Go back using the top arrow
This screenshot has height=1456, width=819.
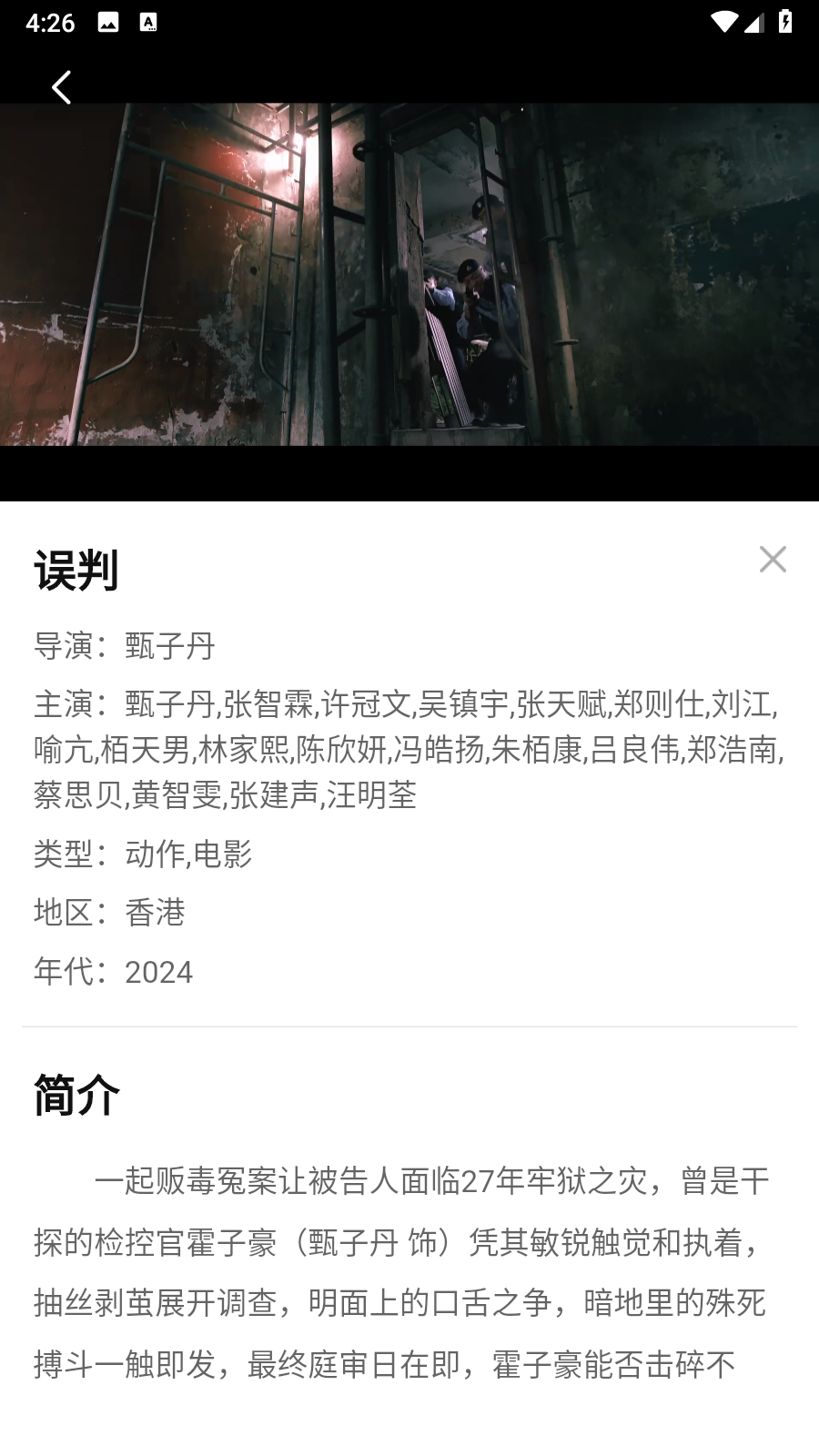pyautogui.click(x=61, y=88)
